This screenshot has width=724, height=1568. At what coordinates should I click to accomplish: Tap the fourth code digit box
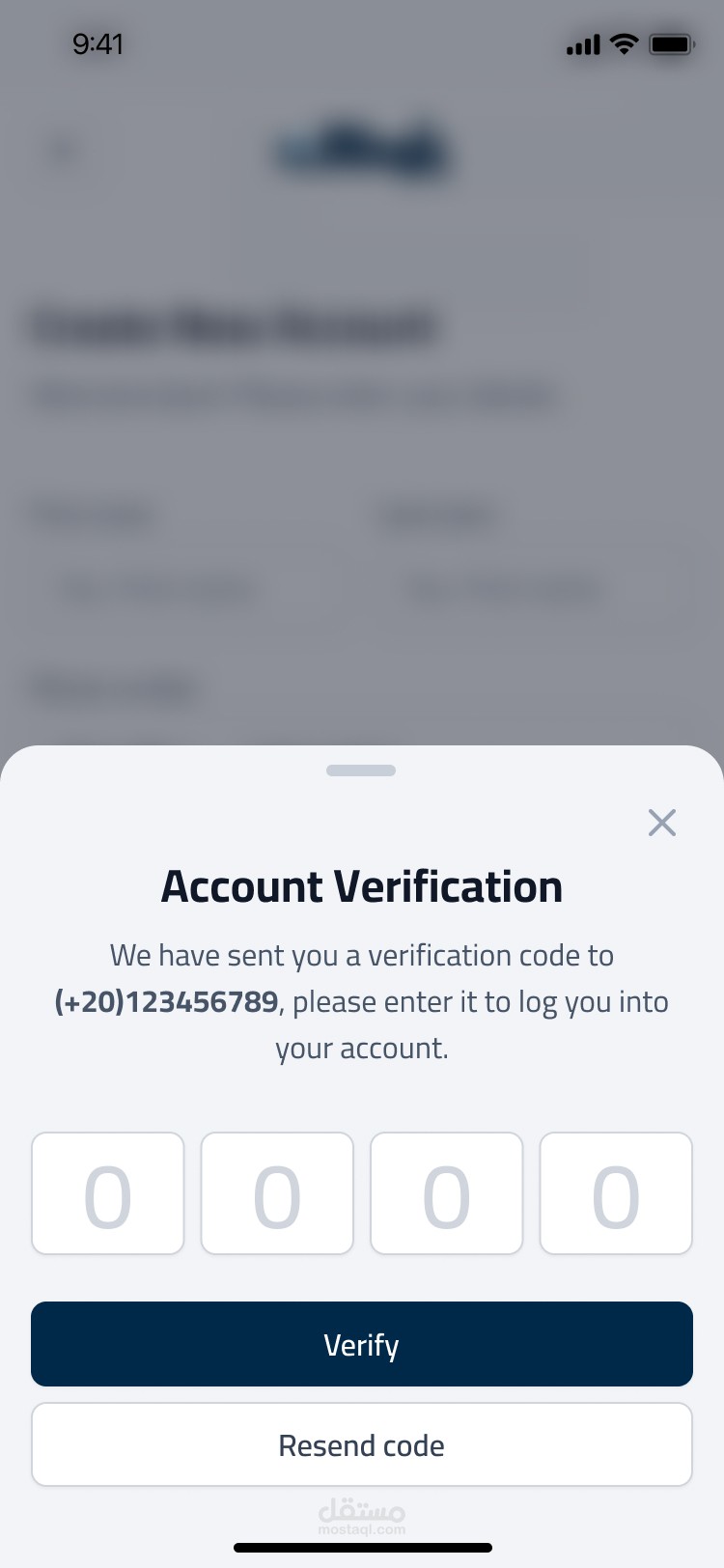[x=616, y=1193]
